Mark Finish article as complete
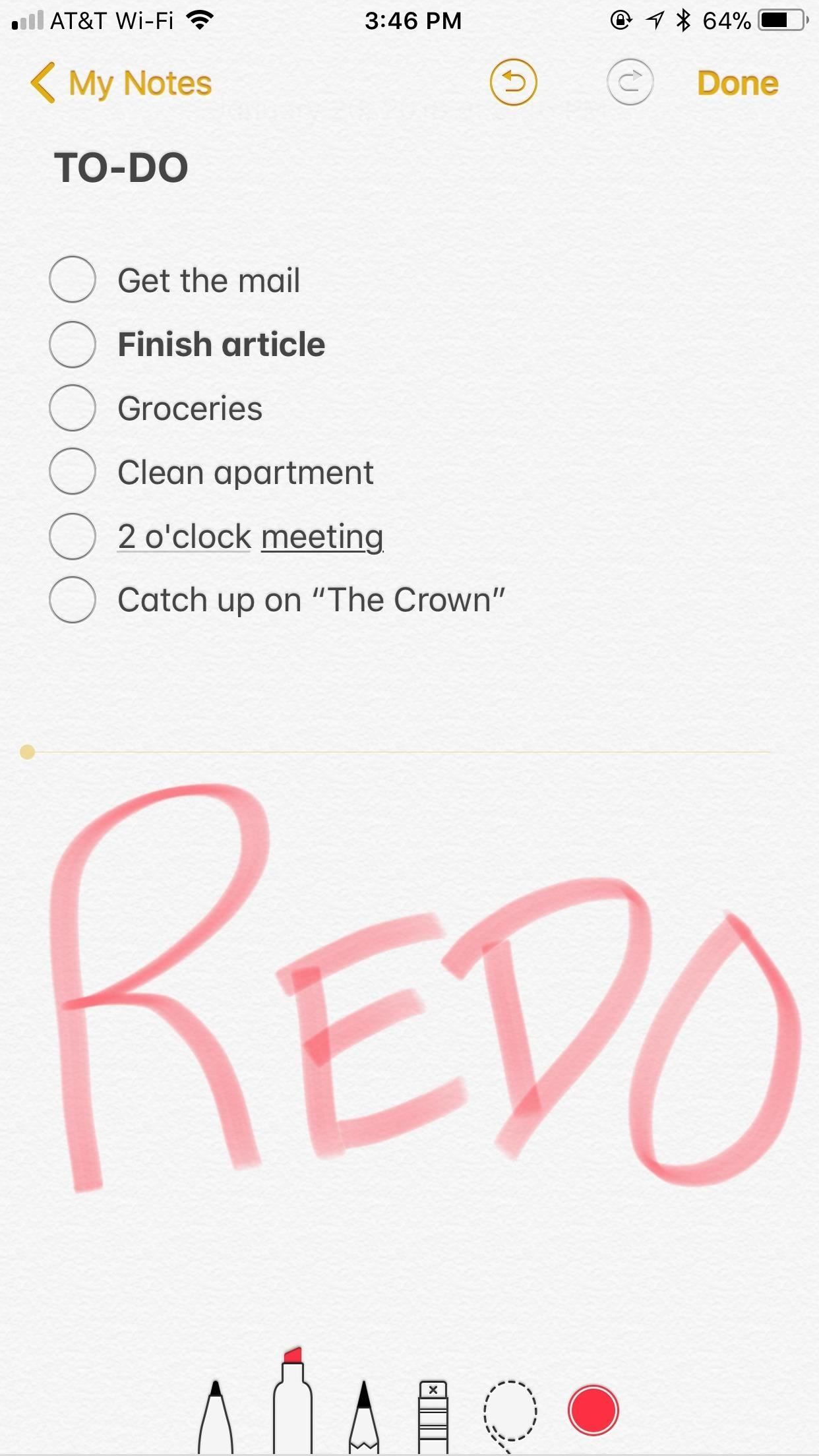 [x=73, y=344]
